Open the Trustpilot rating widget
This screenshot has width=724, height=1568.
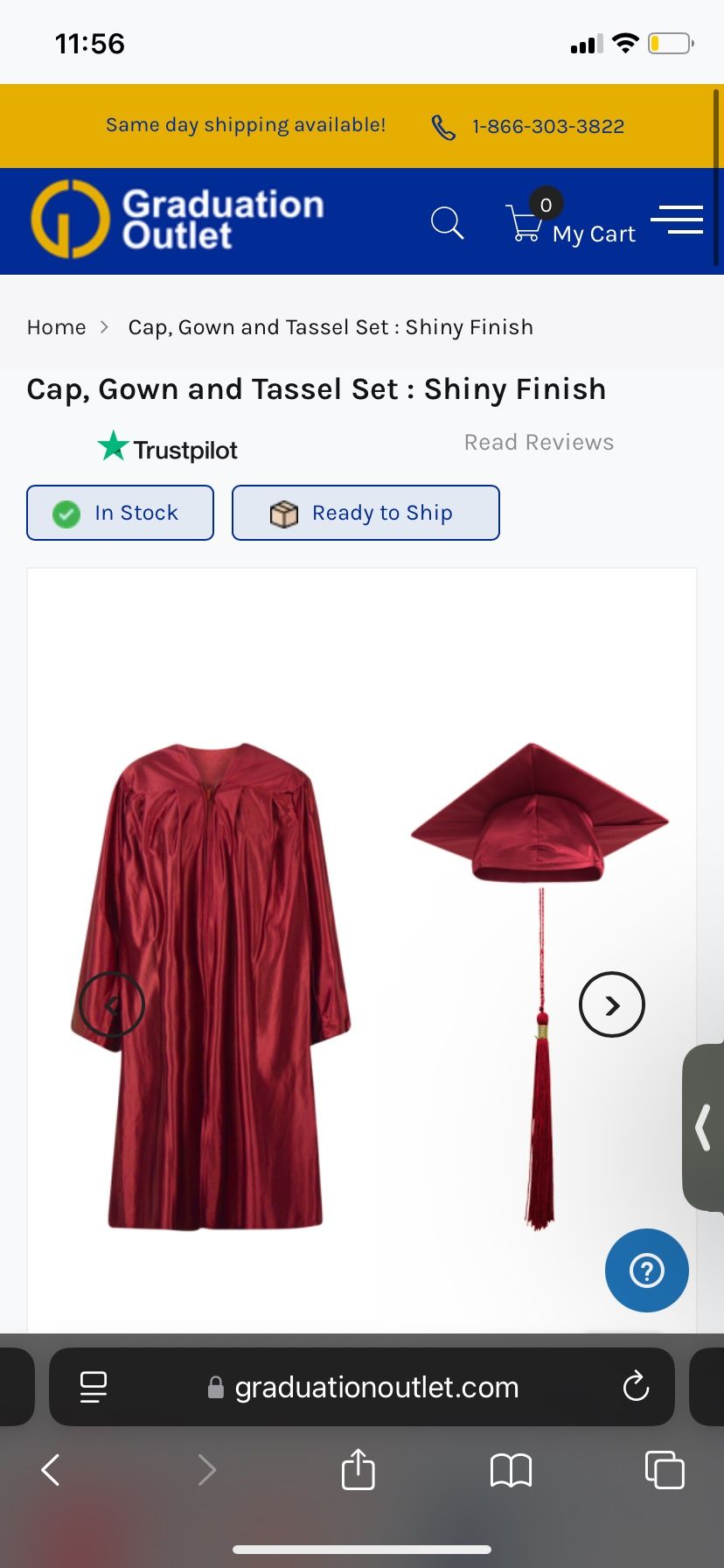168,449
